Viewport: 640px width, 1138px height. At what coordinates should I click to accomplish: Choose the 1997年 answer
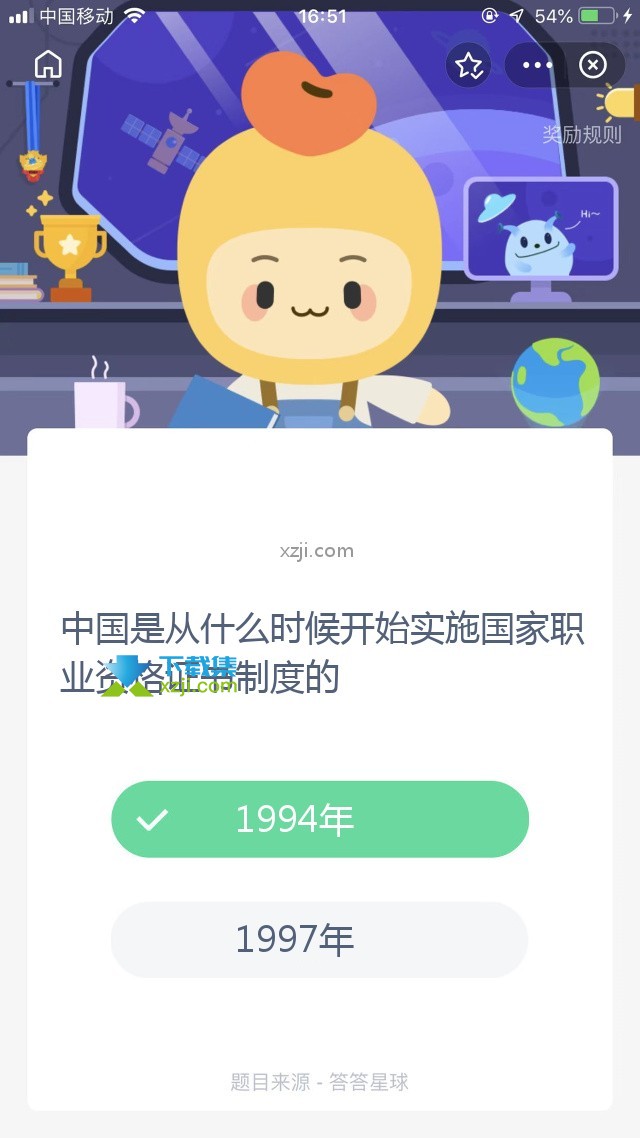319,940
